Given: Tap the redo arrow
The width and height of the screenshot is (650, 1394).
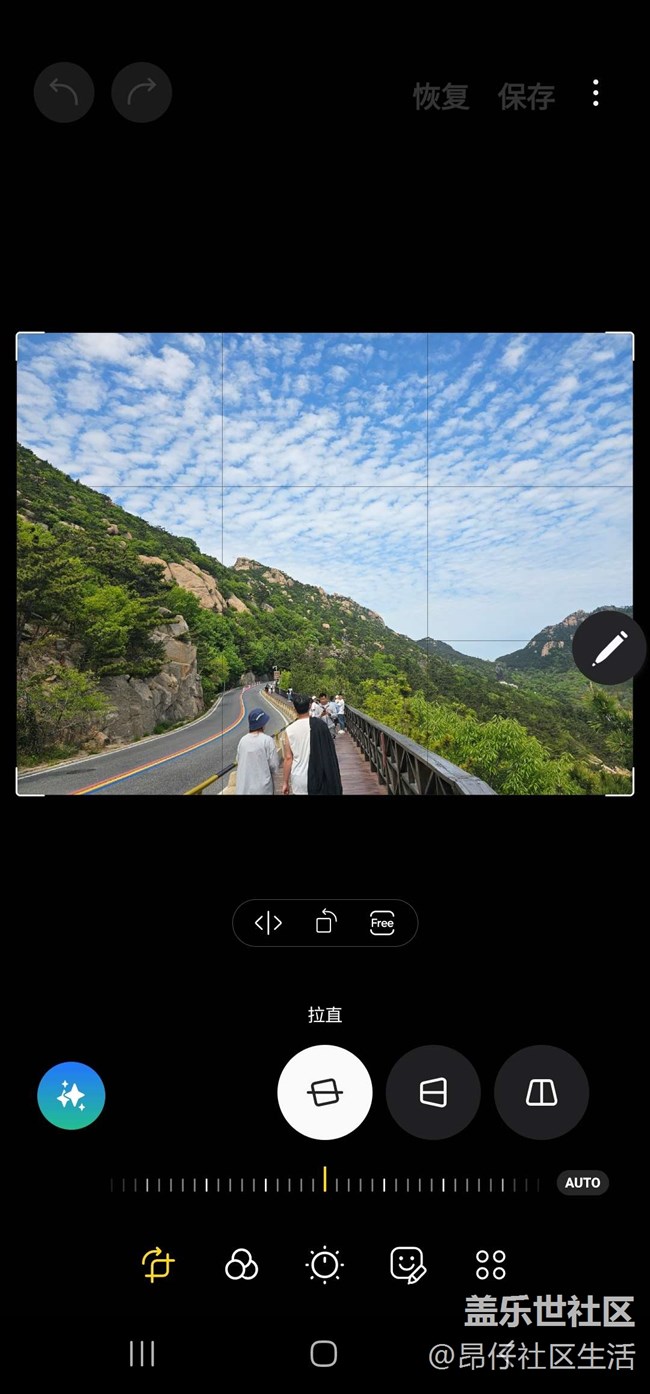Looking at the screenshot, I should click(x=142, y=93).
